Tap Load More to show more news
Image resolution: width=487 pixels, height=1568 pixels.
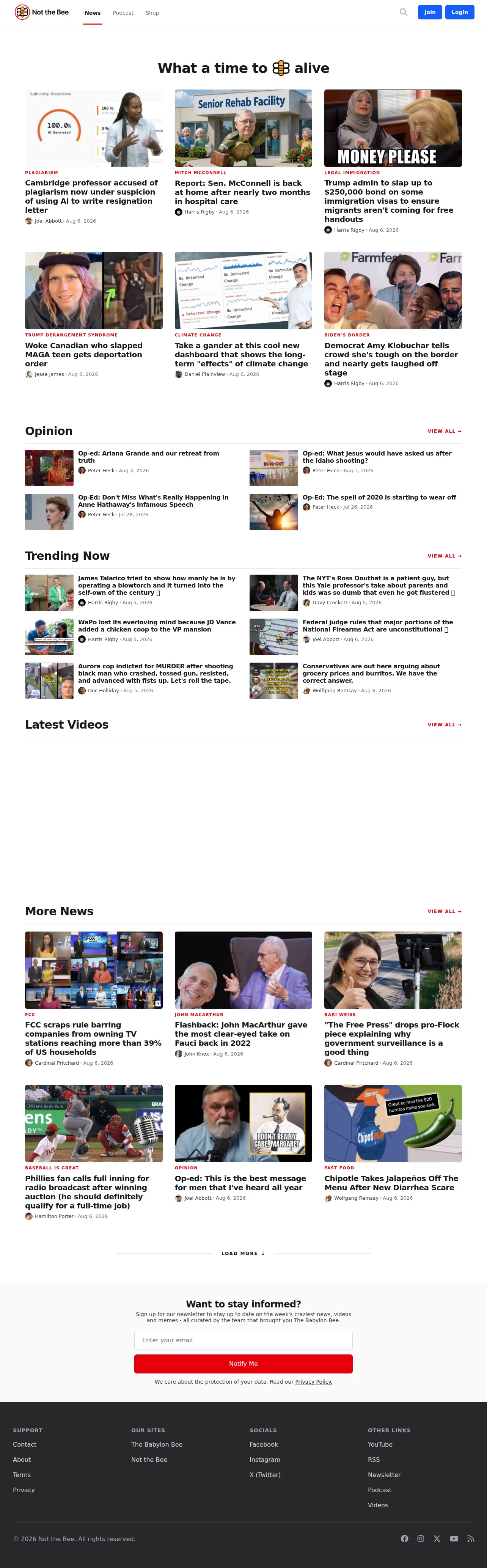tap(243, 1253)
